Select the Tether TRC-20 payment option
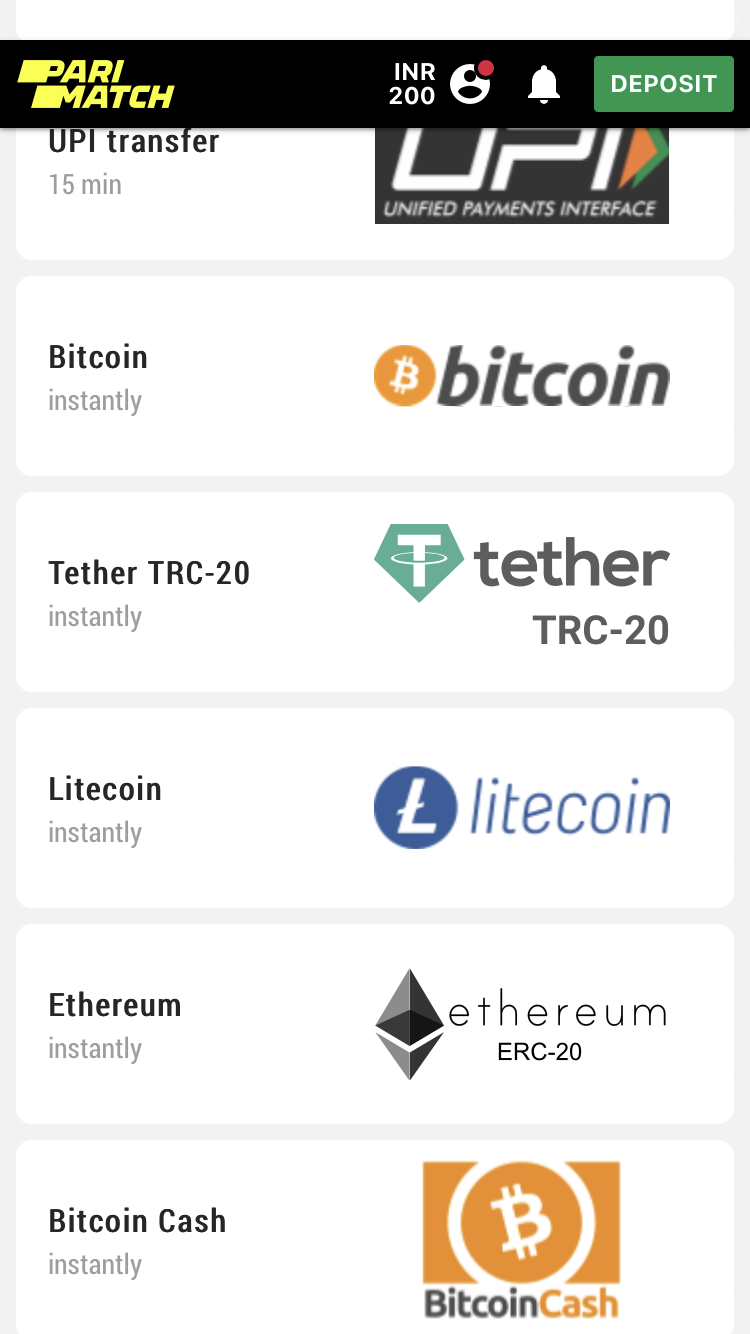The width and height of the screenshot is (750, 1334). click(375, 591)
